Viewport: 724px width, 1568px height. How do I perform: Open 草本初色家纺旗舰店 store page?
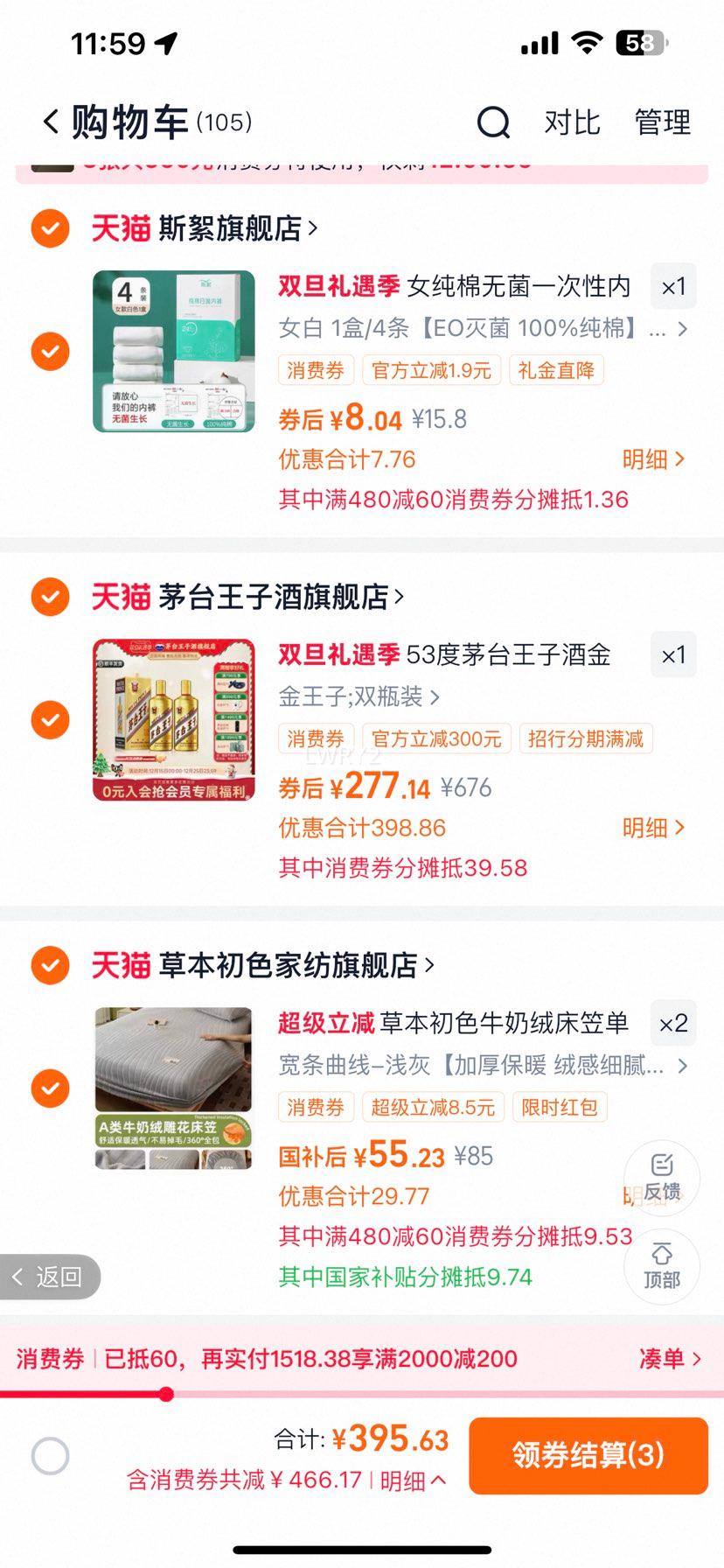coord(426,965)
